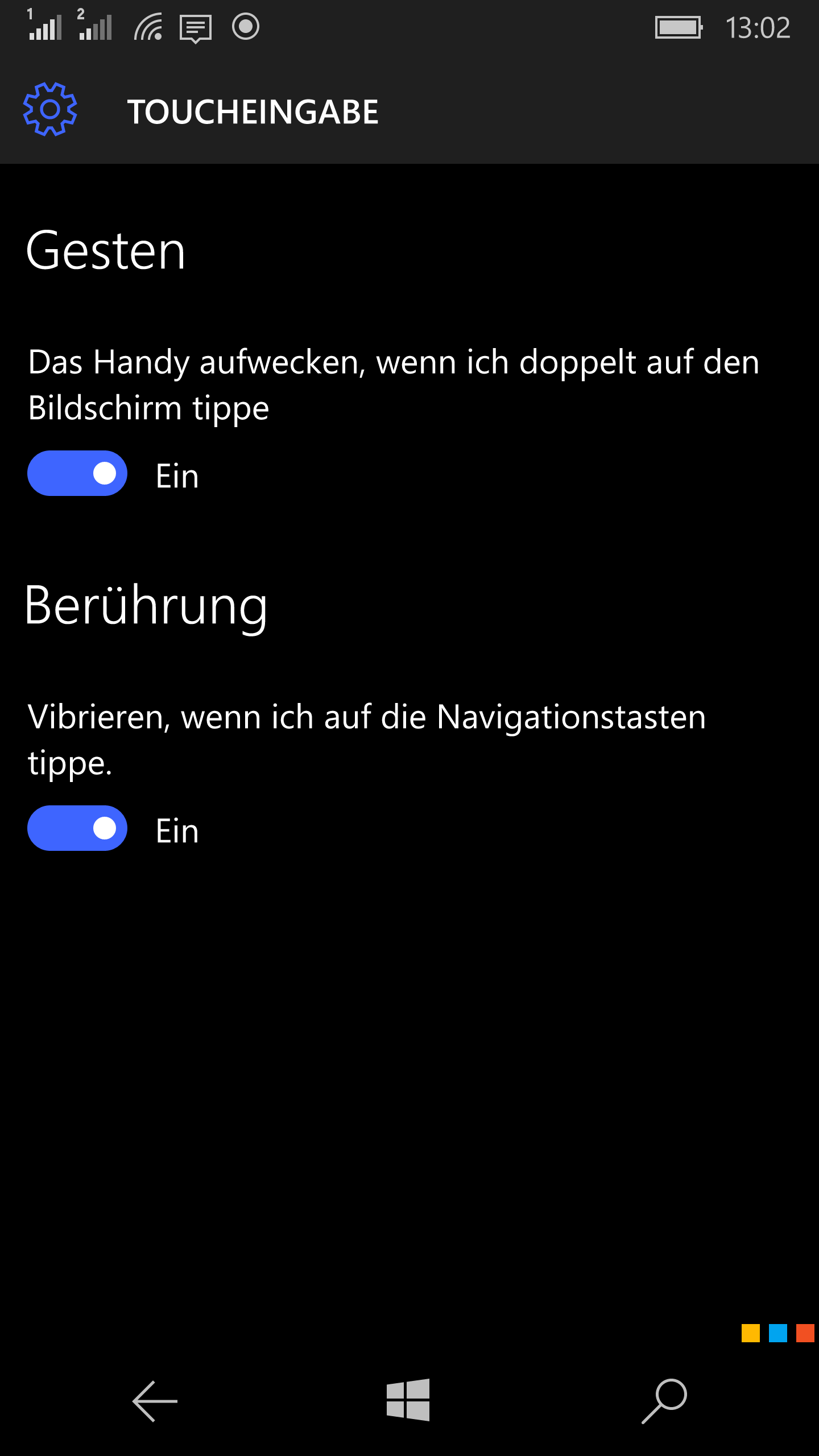Turn off vibration for navigation keys
The height and width of the screenshot is (1456, 819).
(77, 828)
